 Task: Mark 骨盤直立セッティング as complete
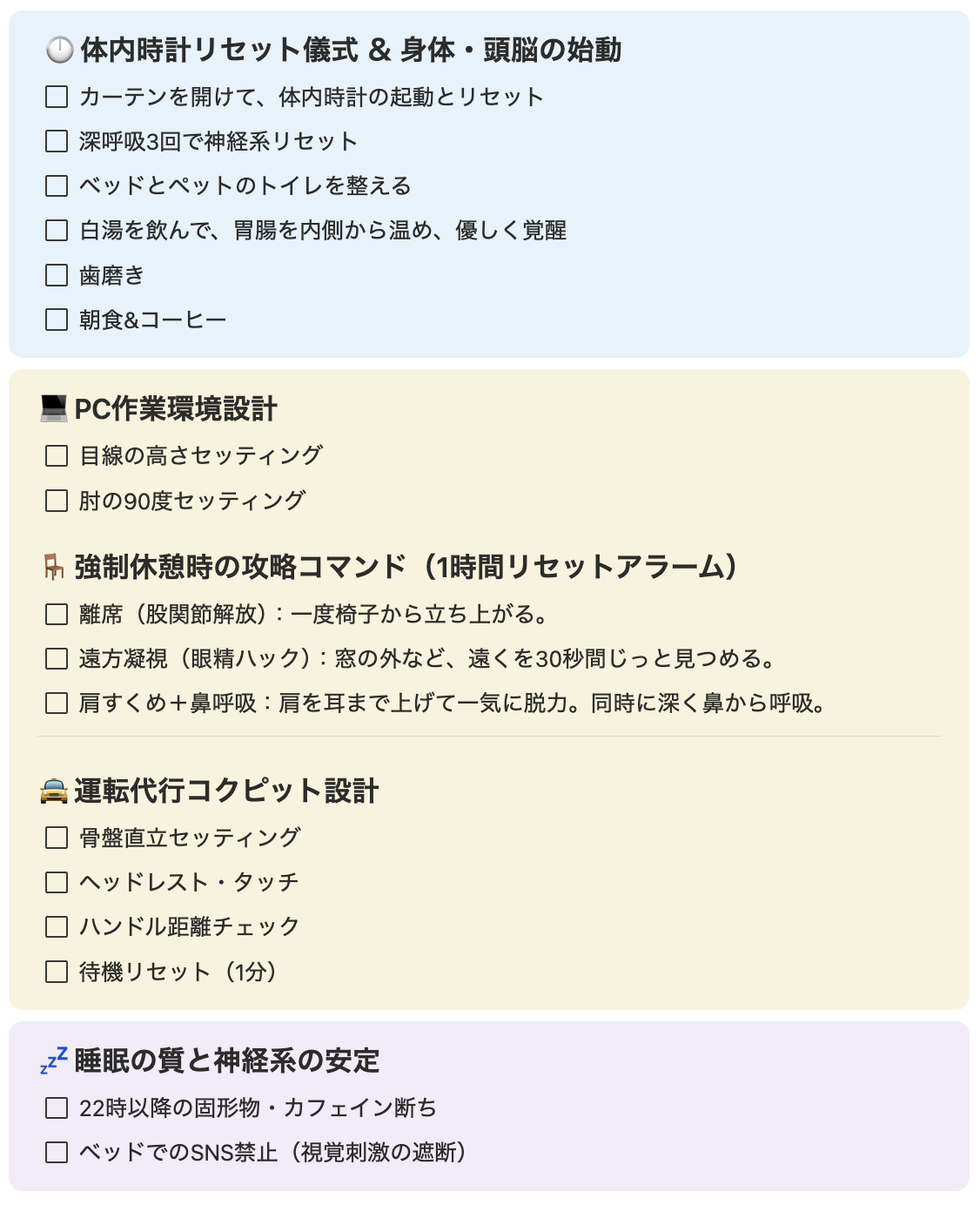pos(57,838)
